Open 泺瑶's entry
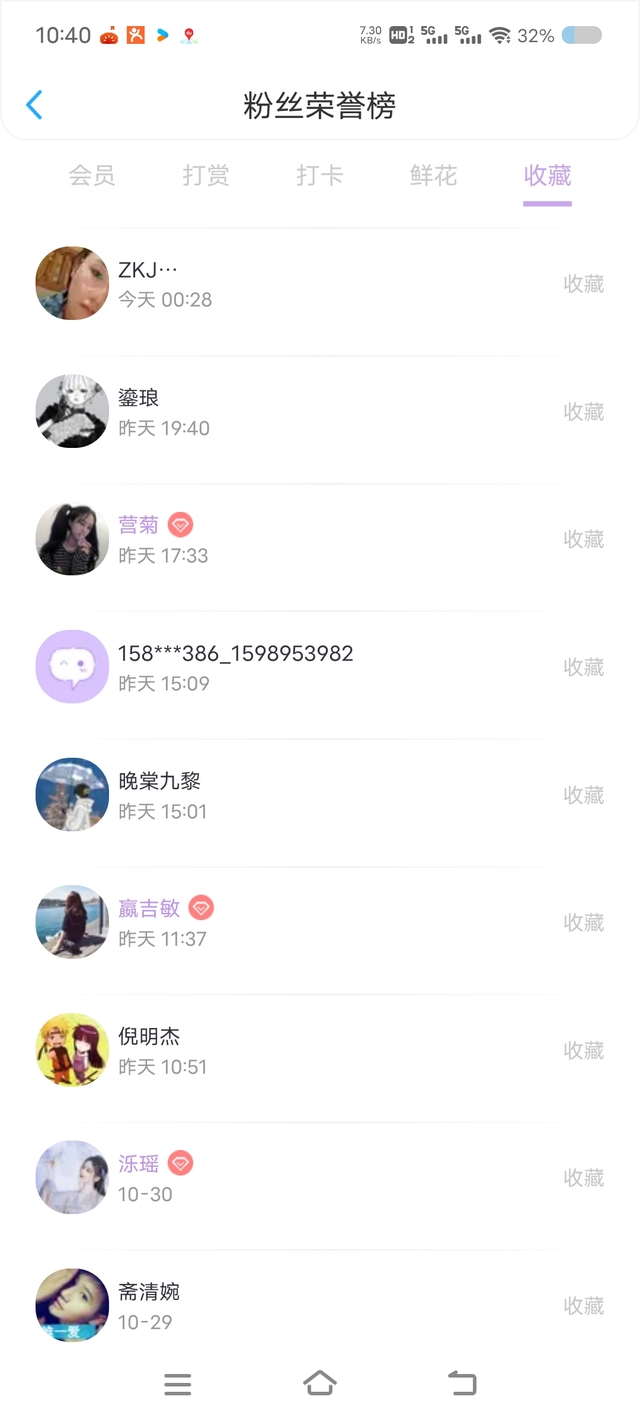640x1422 pixels. (x=320, y=1178)
